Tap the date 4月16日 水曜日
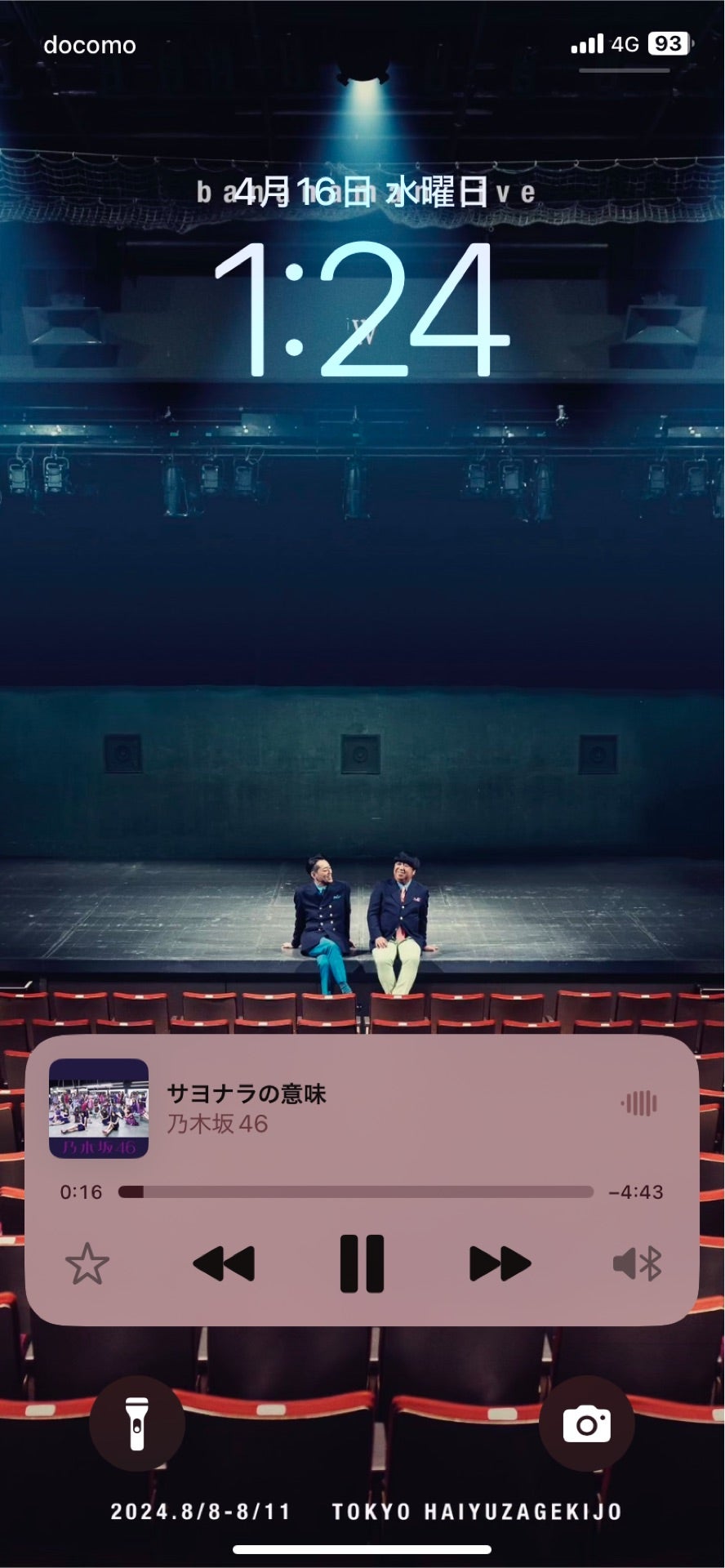The width and height of the screenshot is (725, 1568). click(362, 192)
